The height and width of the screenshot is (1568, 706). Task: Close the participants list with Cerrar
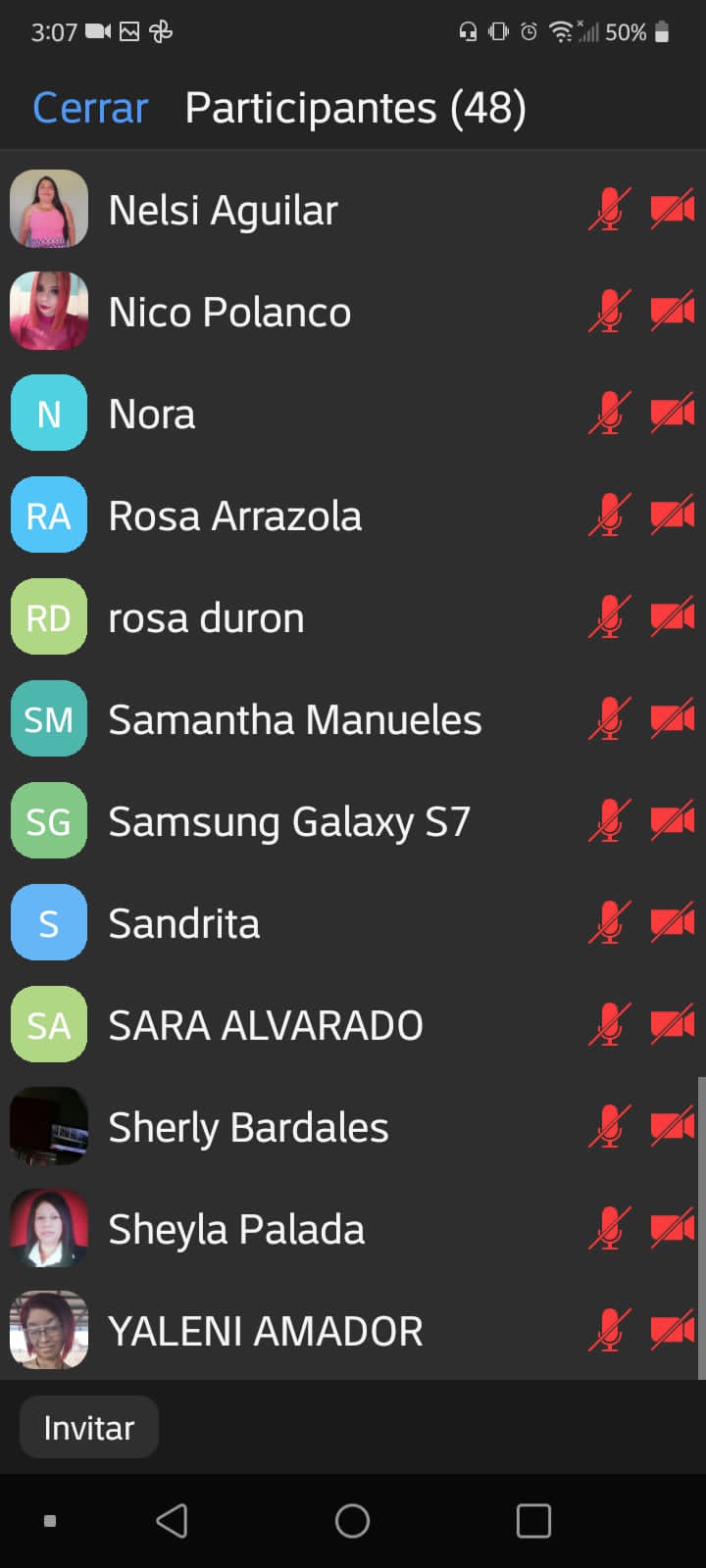tap(89, 108)
